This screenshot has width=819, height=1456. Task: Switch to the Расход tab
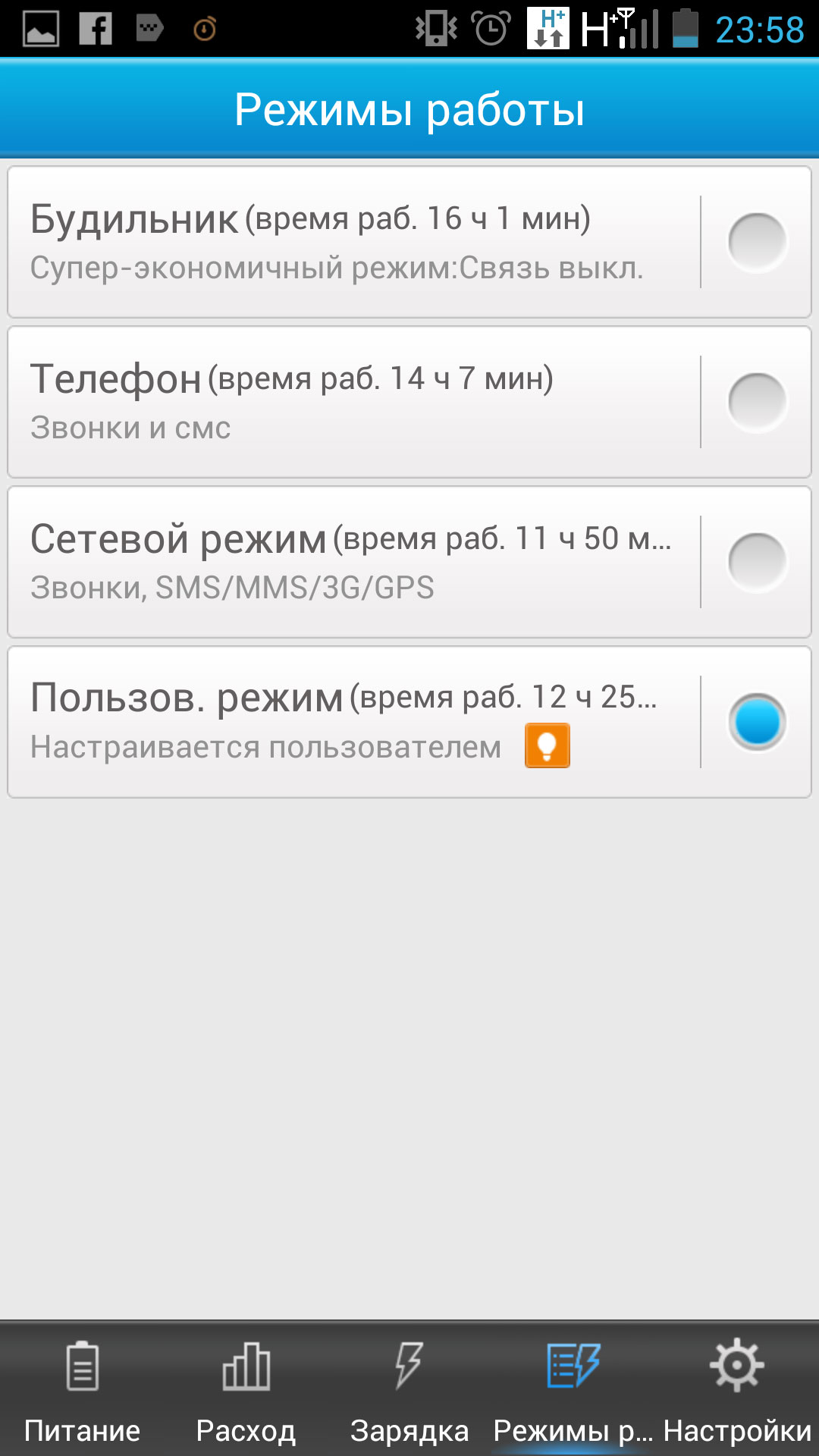(x=246, y=1389)
